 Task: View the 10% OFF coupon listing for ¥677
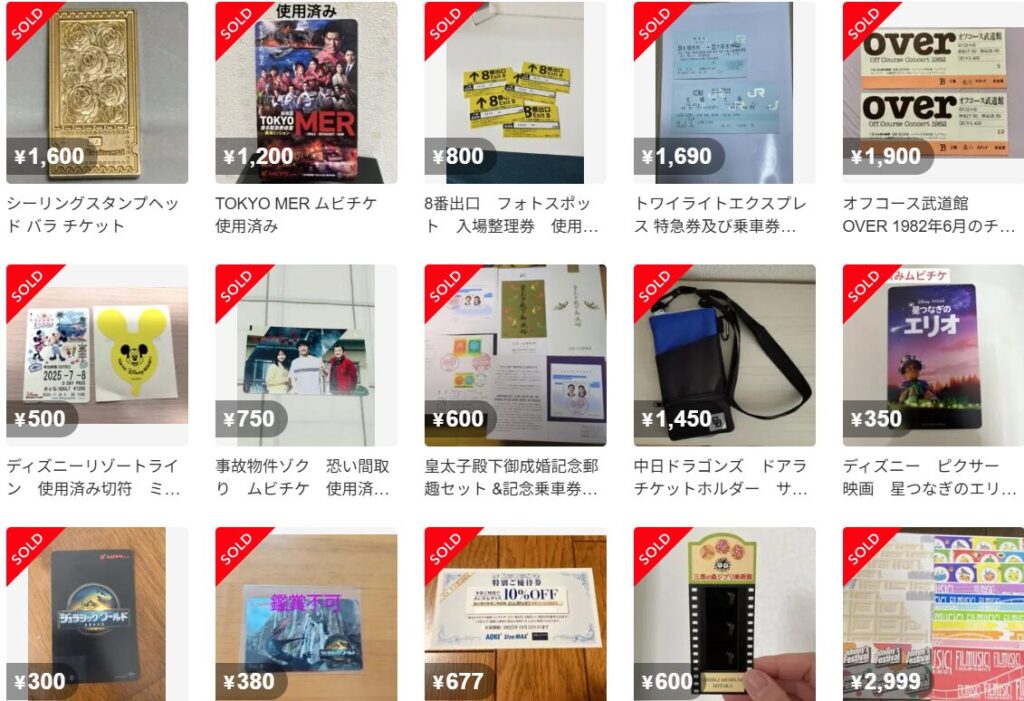pos(515,614)
